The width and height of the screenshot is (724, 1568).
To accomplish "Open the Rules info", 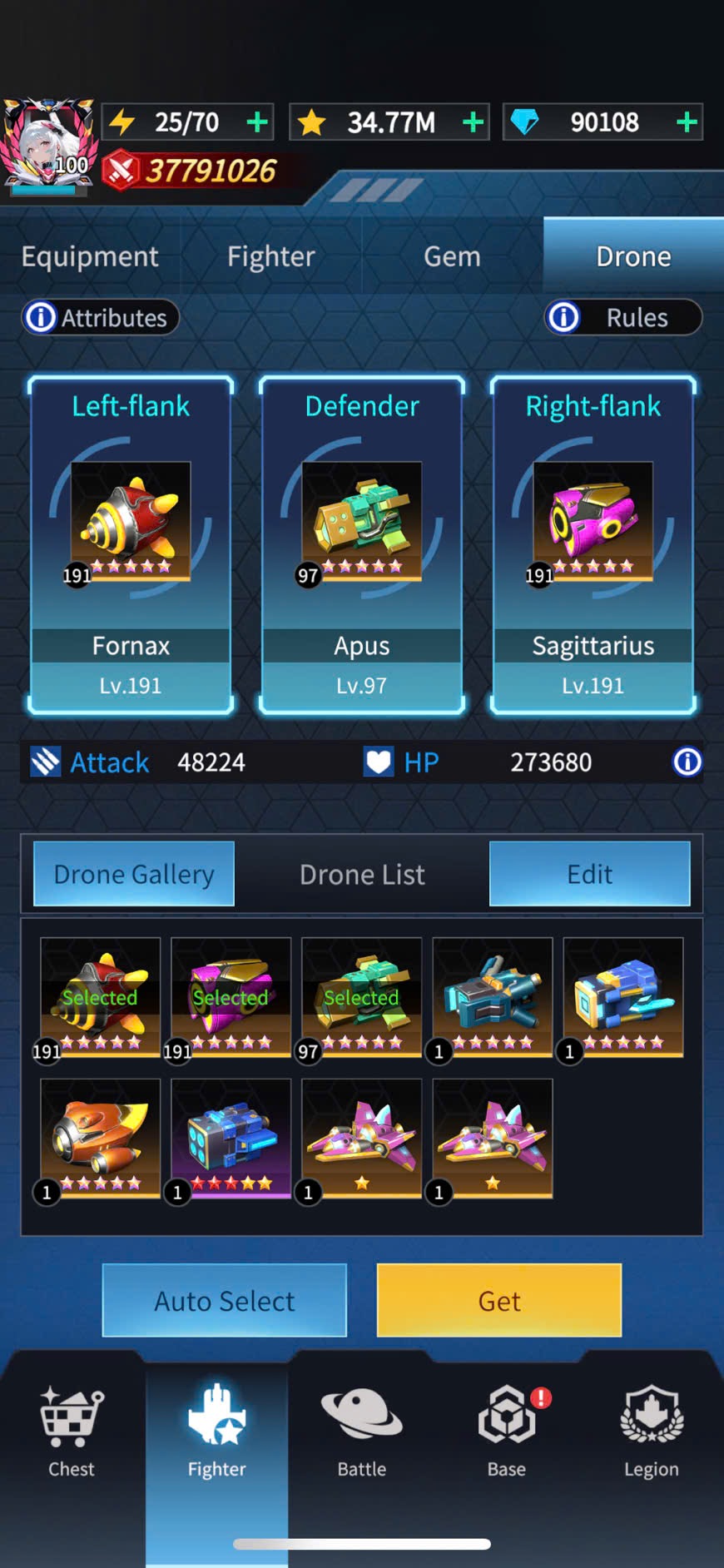I will point(623,317).
